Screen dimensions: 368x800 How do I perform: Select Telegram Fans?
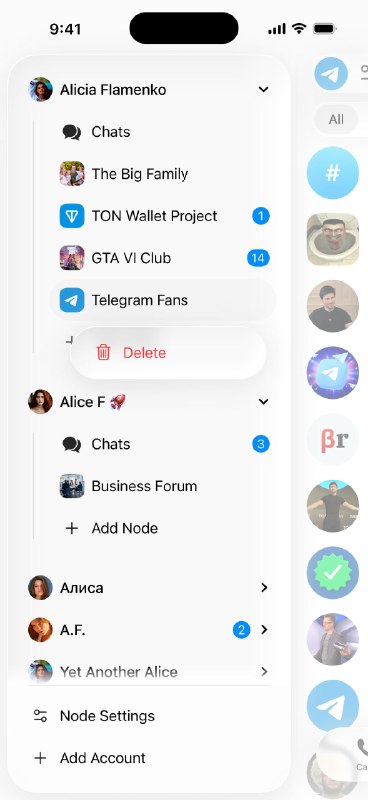(163, 300)
